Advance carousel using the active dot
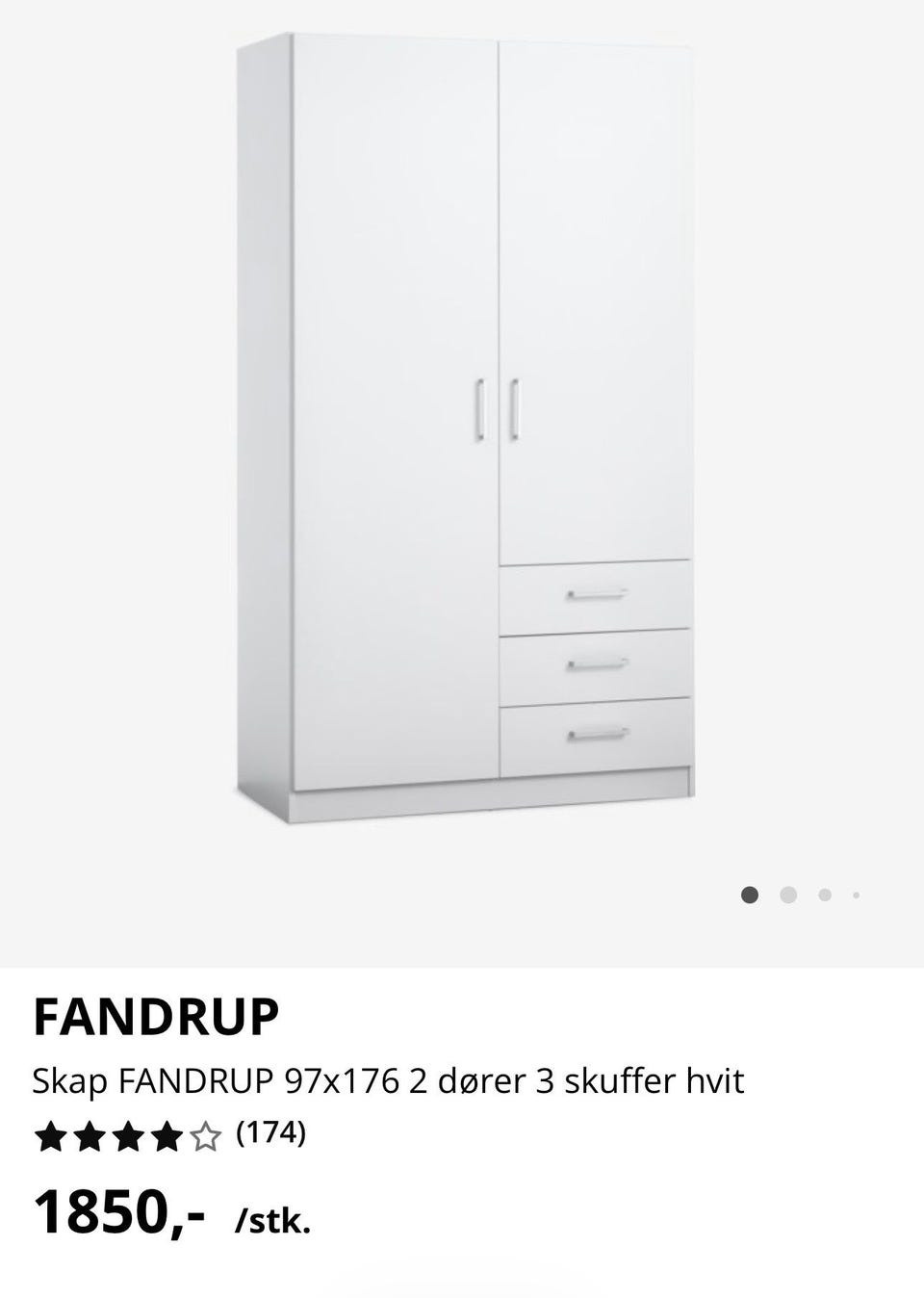 click(750, 895)
